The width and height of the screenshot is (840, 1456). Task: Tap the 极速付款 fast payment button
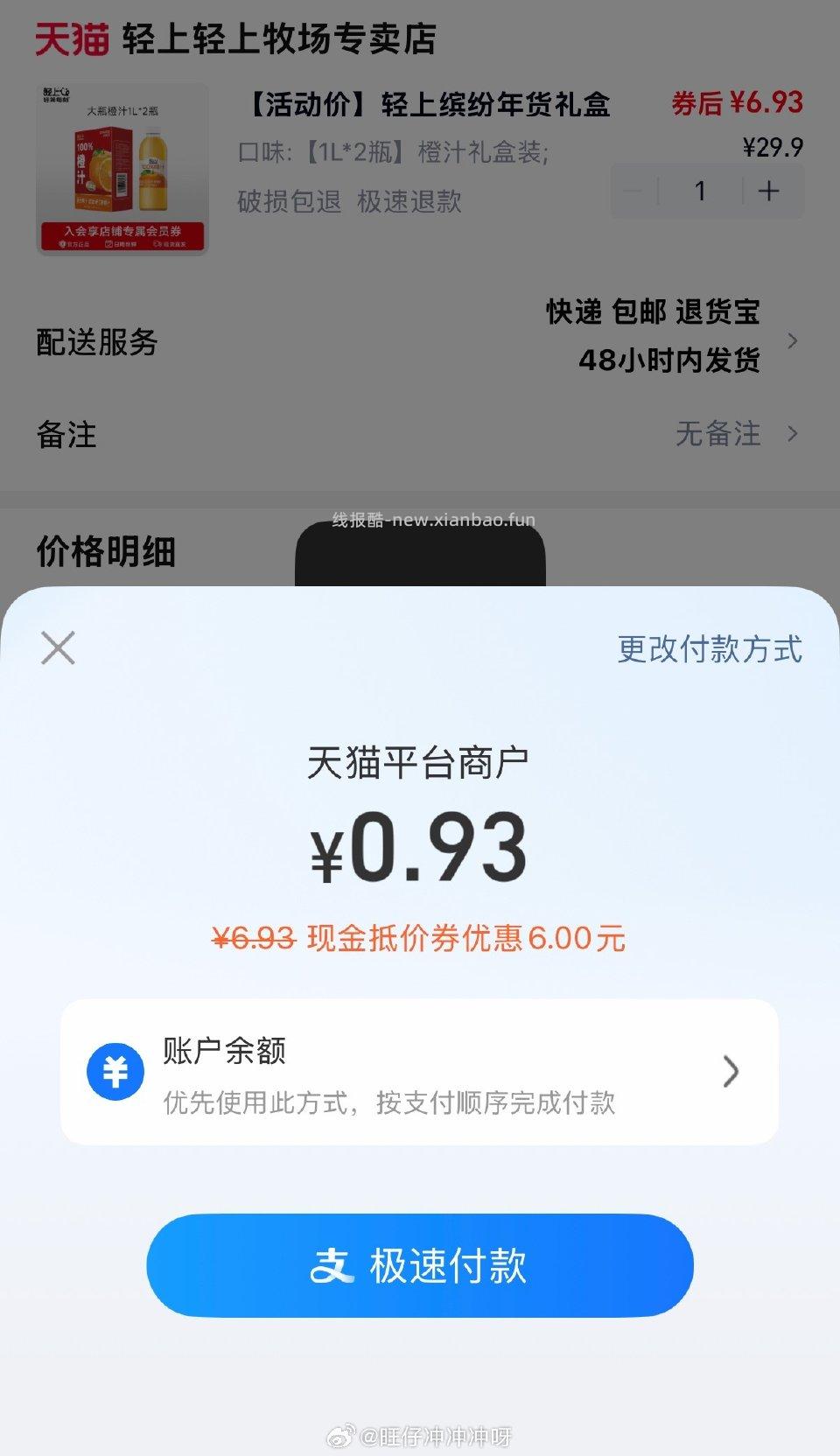click(x=420, y=1265)
